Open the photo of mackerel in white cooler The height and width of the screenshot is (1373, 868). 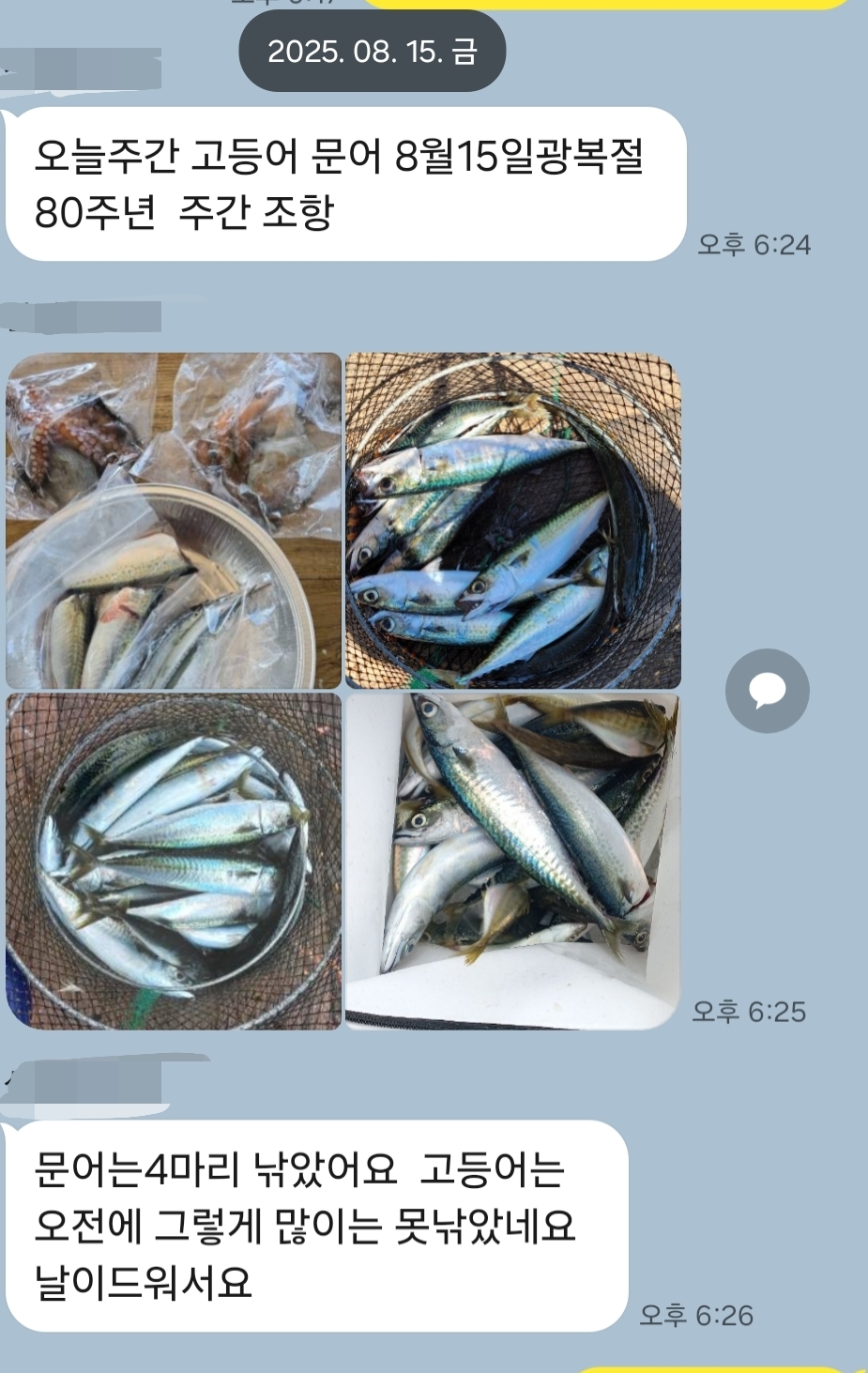512,861
